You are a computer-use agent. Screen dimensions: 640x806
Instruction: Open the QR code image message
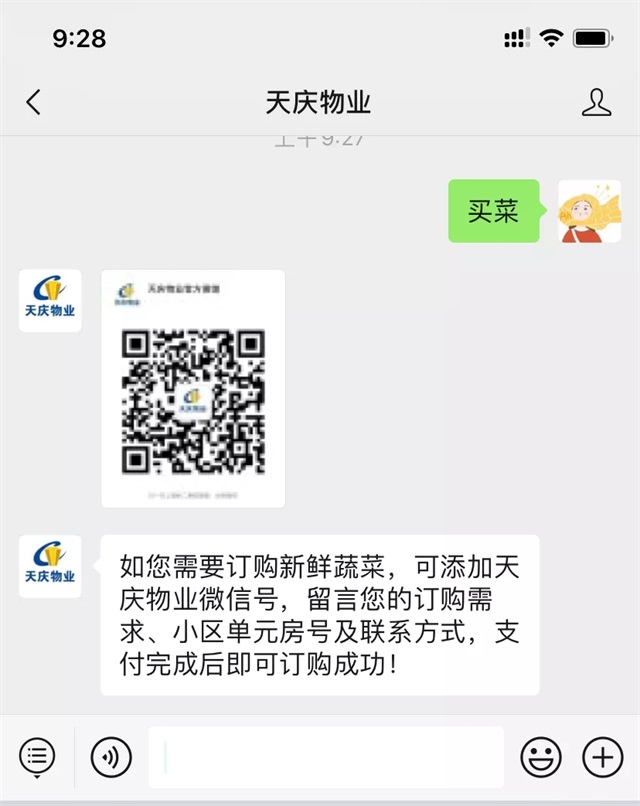pos(193,388)
